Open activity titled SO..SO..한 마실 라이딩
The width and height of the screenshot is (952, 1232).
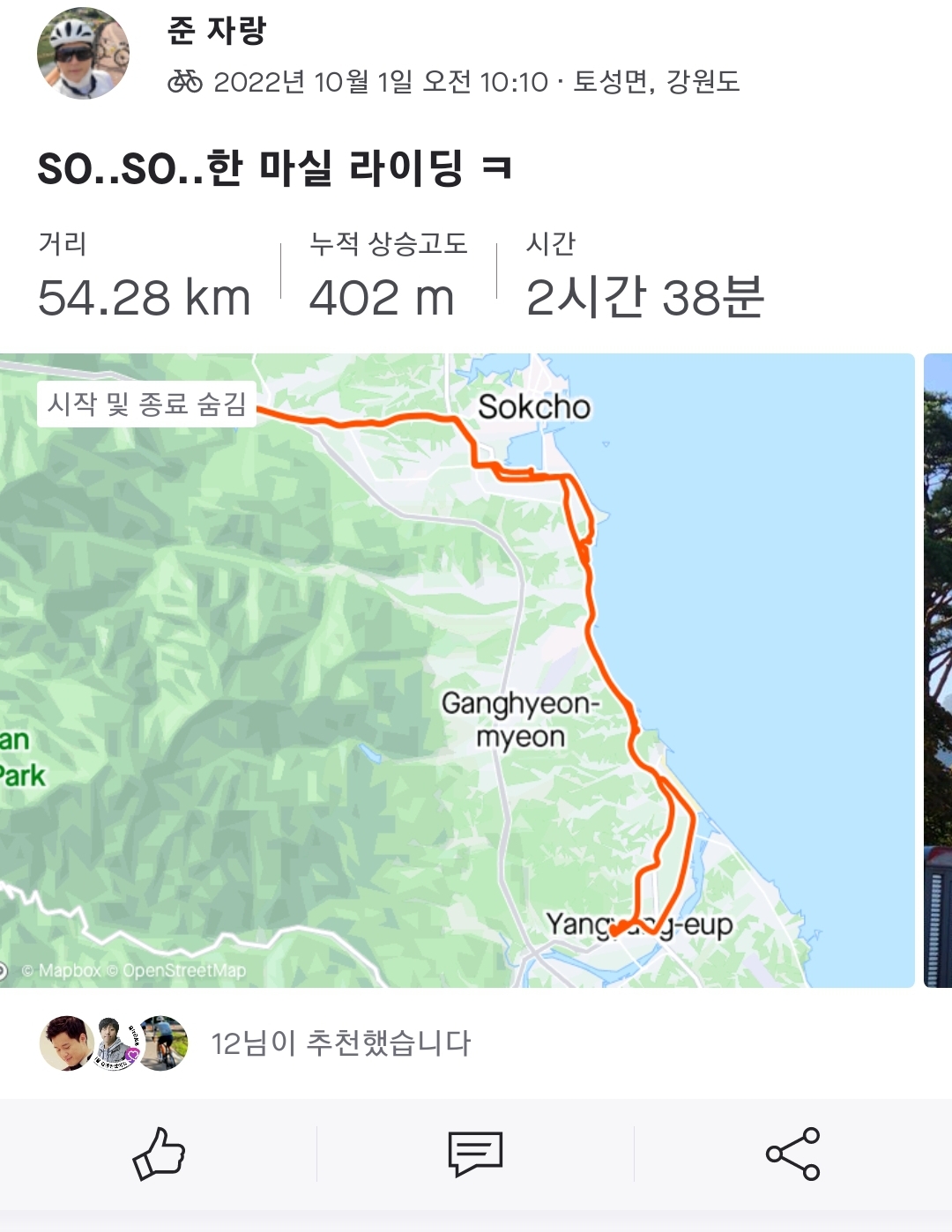274,167
